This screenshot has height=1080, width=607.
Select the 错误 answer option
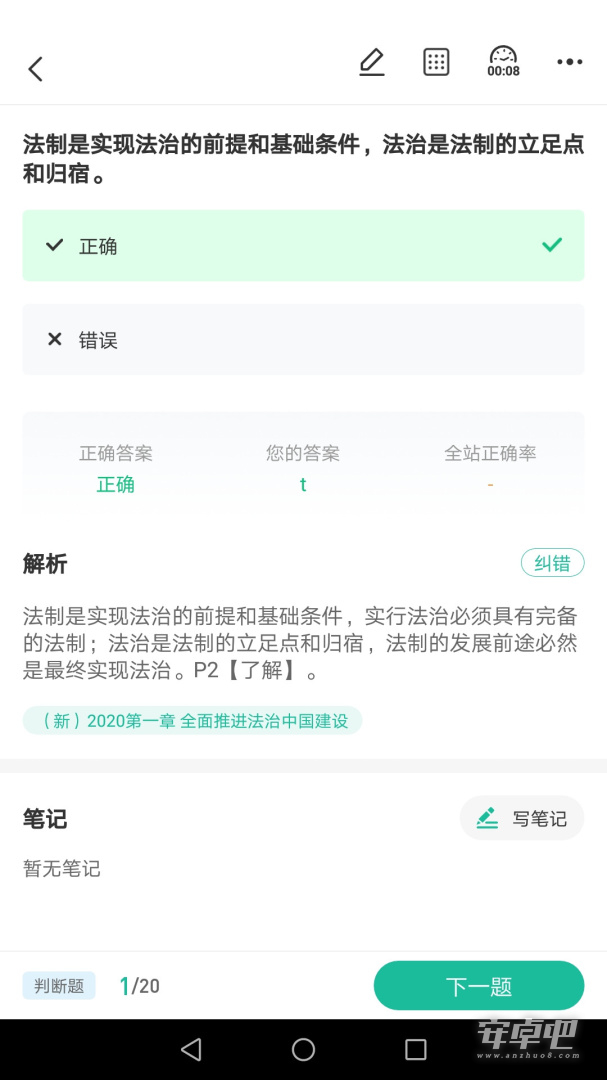click(303, 340)
